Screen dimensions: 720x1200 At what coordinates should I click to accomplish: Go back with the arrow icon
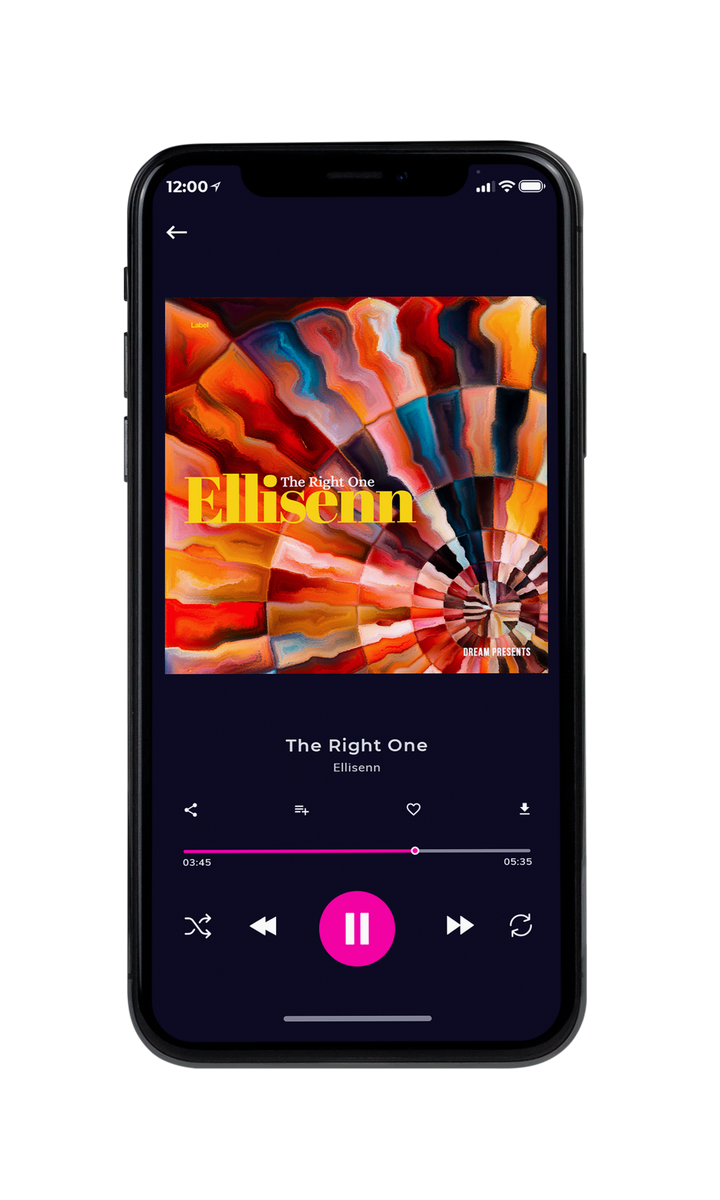177,232
